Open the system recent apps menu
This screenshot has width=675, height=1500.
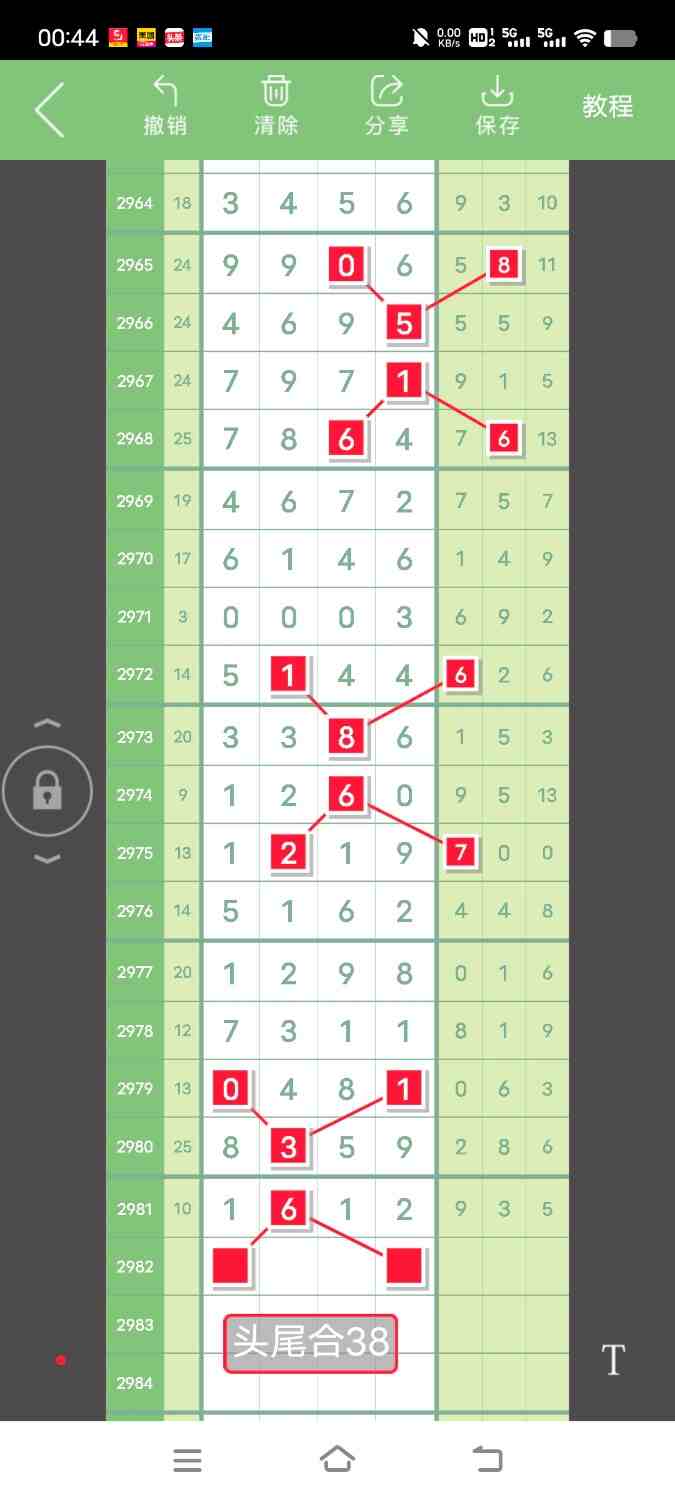(187, 1460)
